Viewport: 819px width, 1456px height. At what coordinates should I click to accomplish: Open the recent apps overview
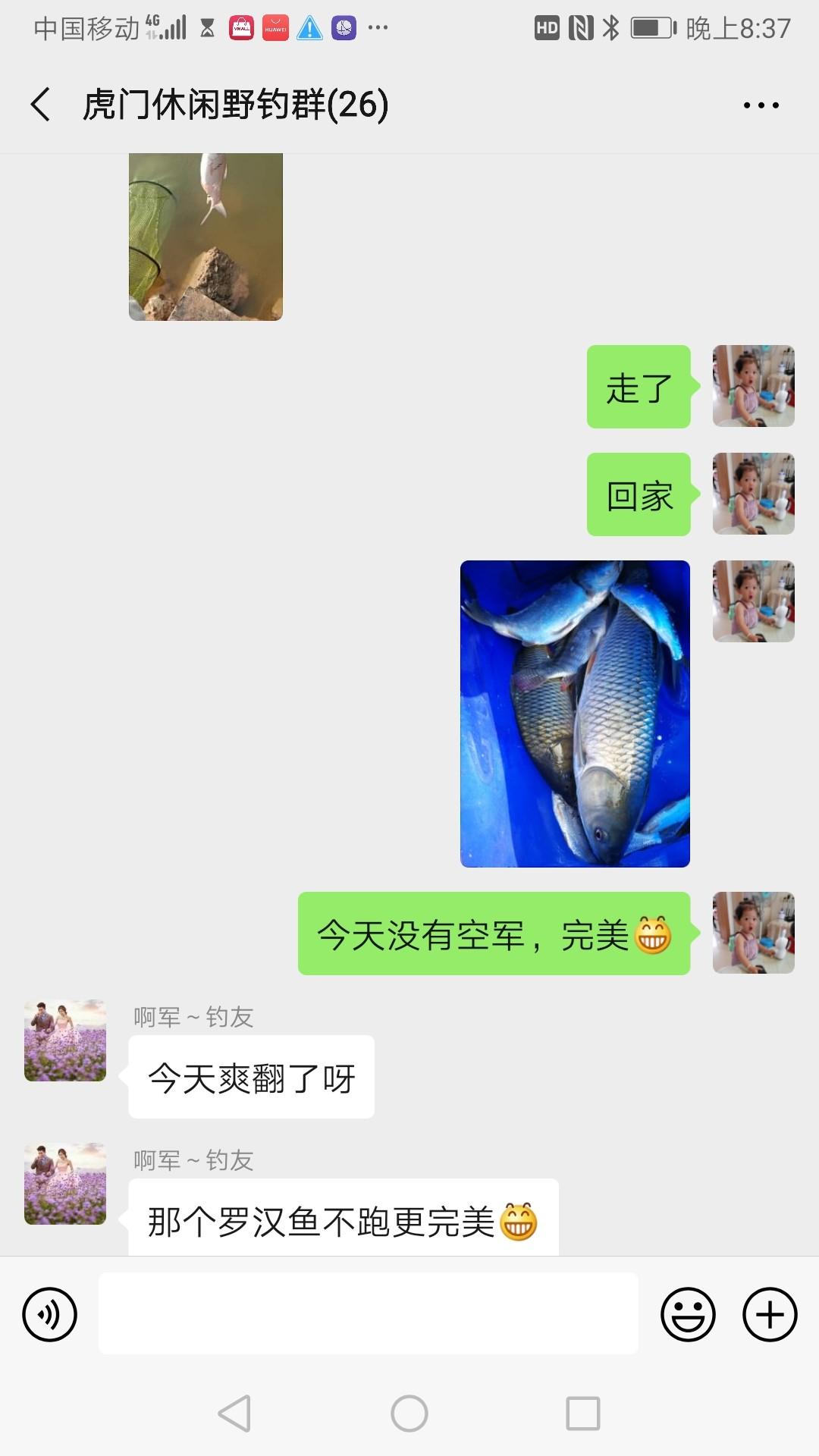coord(582,1414)
